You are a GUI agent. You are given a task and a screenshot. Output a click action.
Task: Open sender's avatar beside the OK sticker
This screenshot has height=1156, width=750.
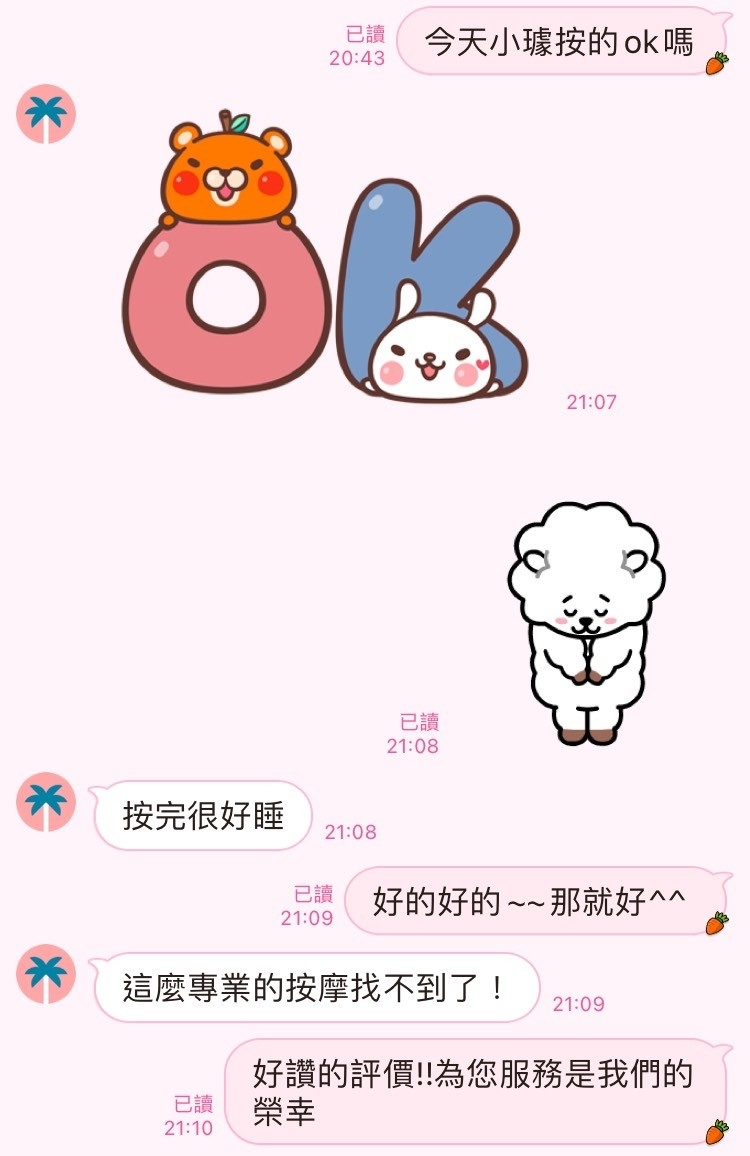click(46, 114)
